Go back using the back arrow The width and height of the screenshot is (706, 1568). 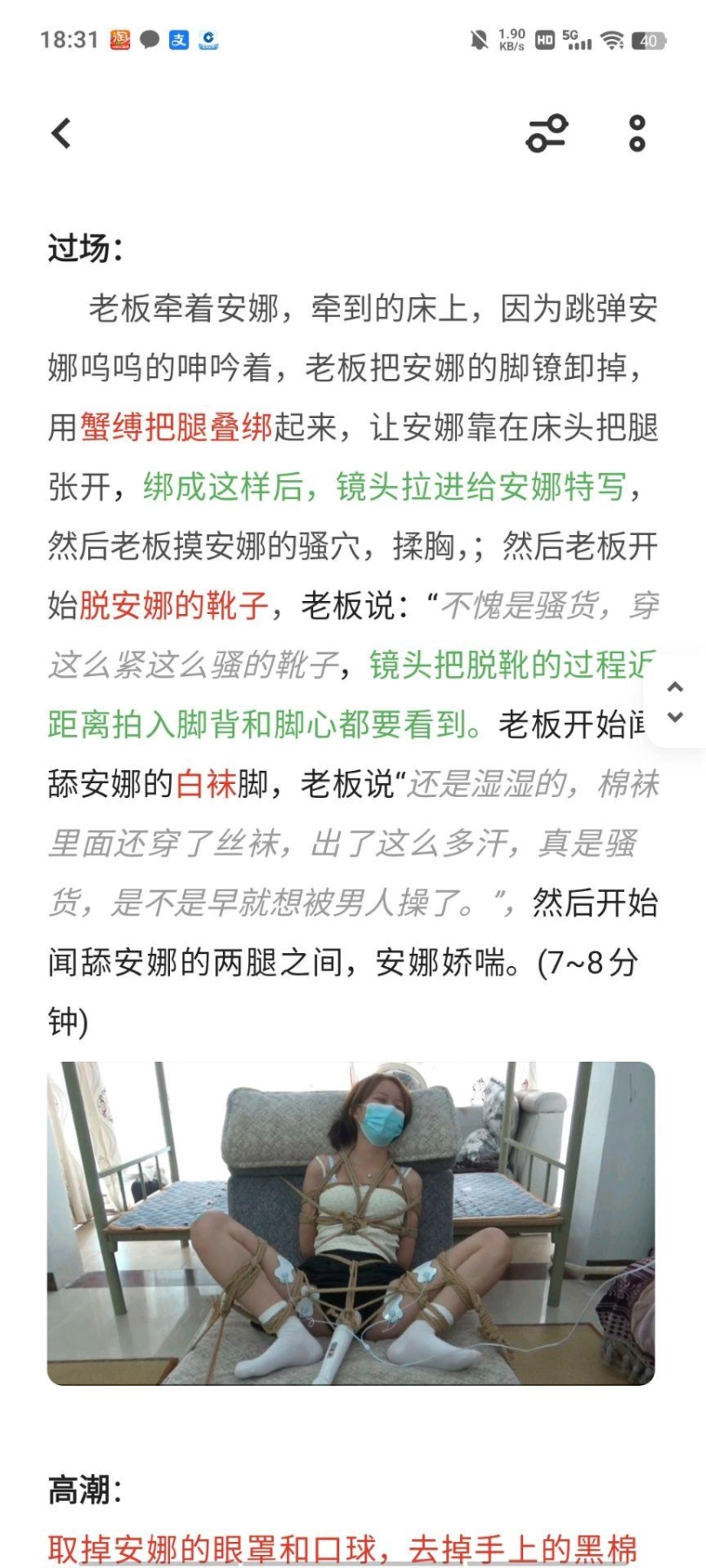(61, 133)
